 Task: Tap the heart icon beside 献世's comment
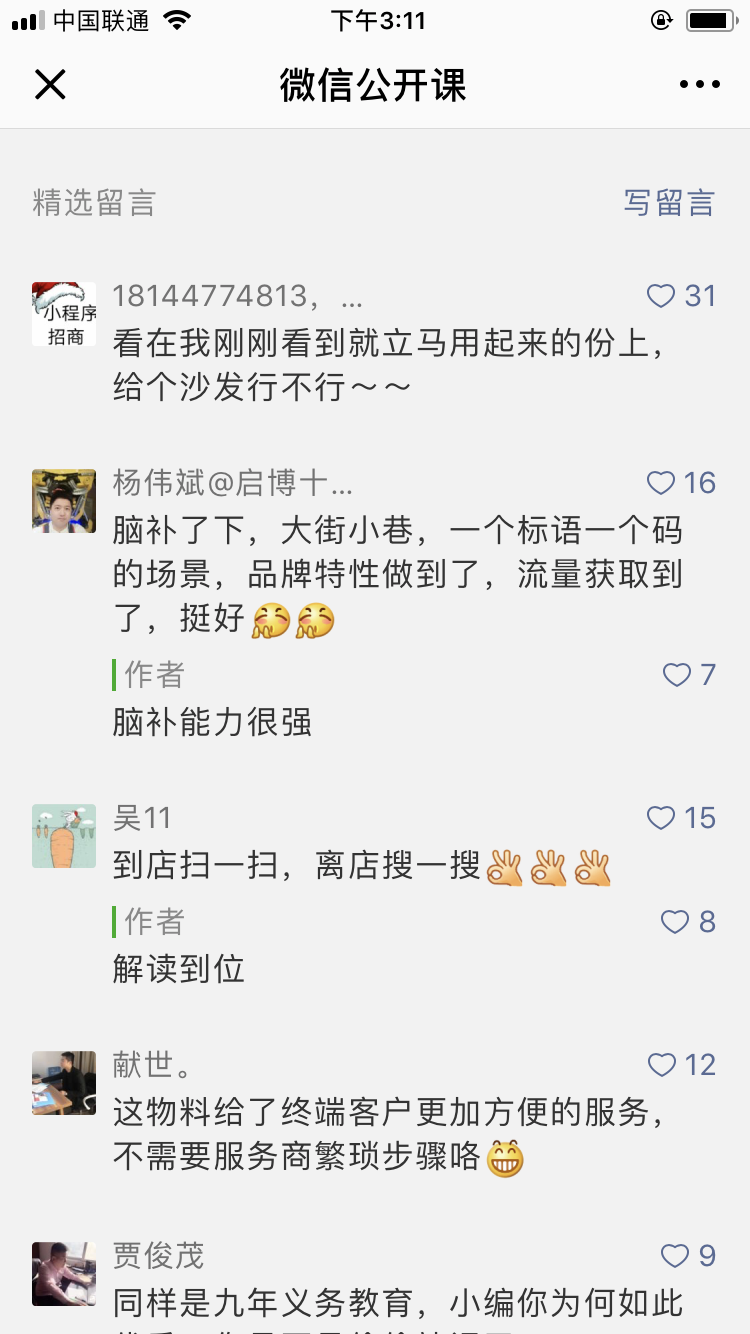pyautogui.click(x=661, y=1065)
